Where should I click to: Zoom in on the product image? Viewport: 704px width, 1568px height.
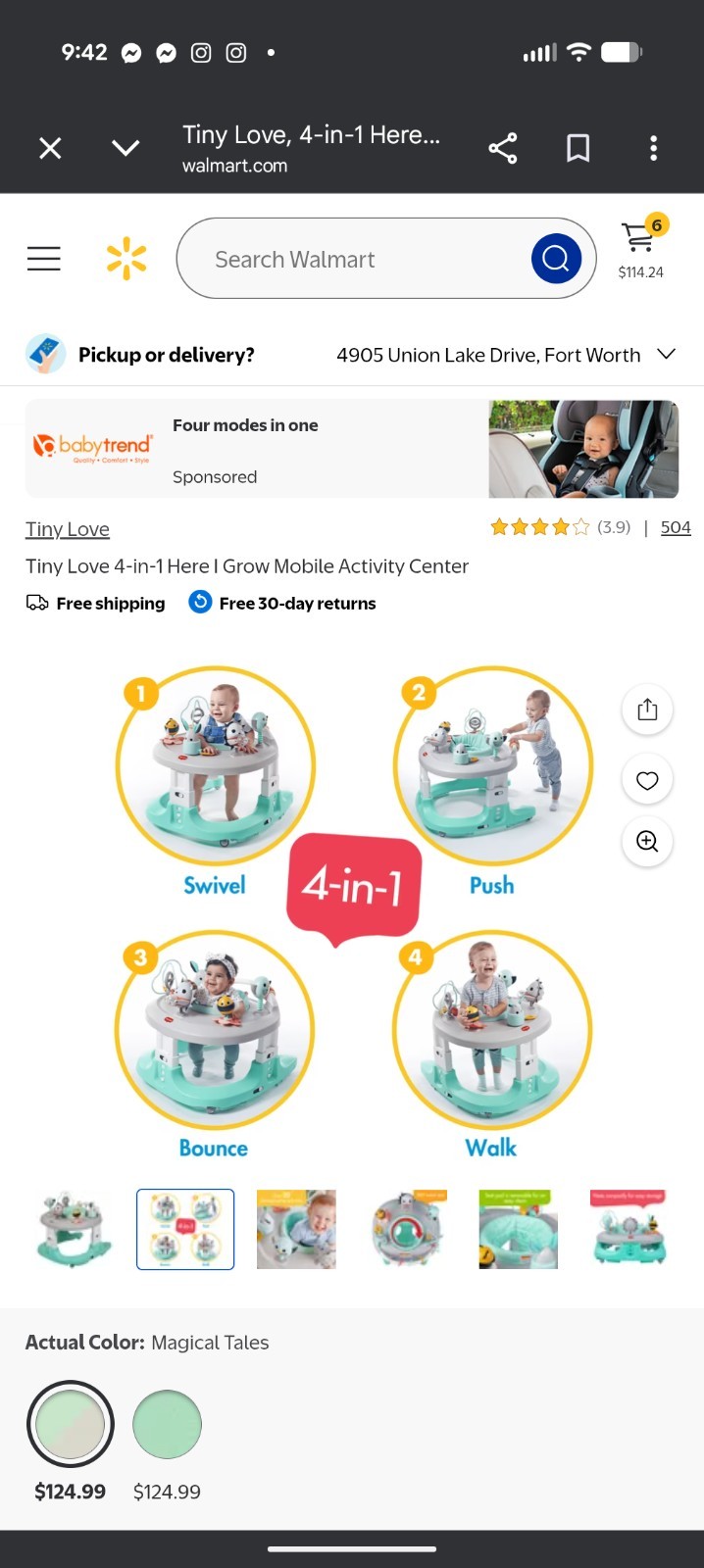(x=647, y=841)
